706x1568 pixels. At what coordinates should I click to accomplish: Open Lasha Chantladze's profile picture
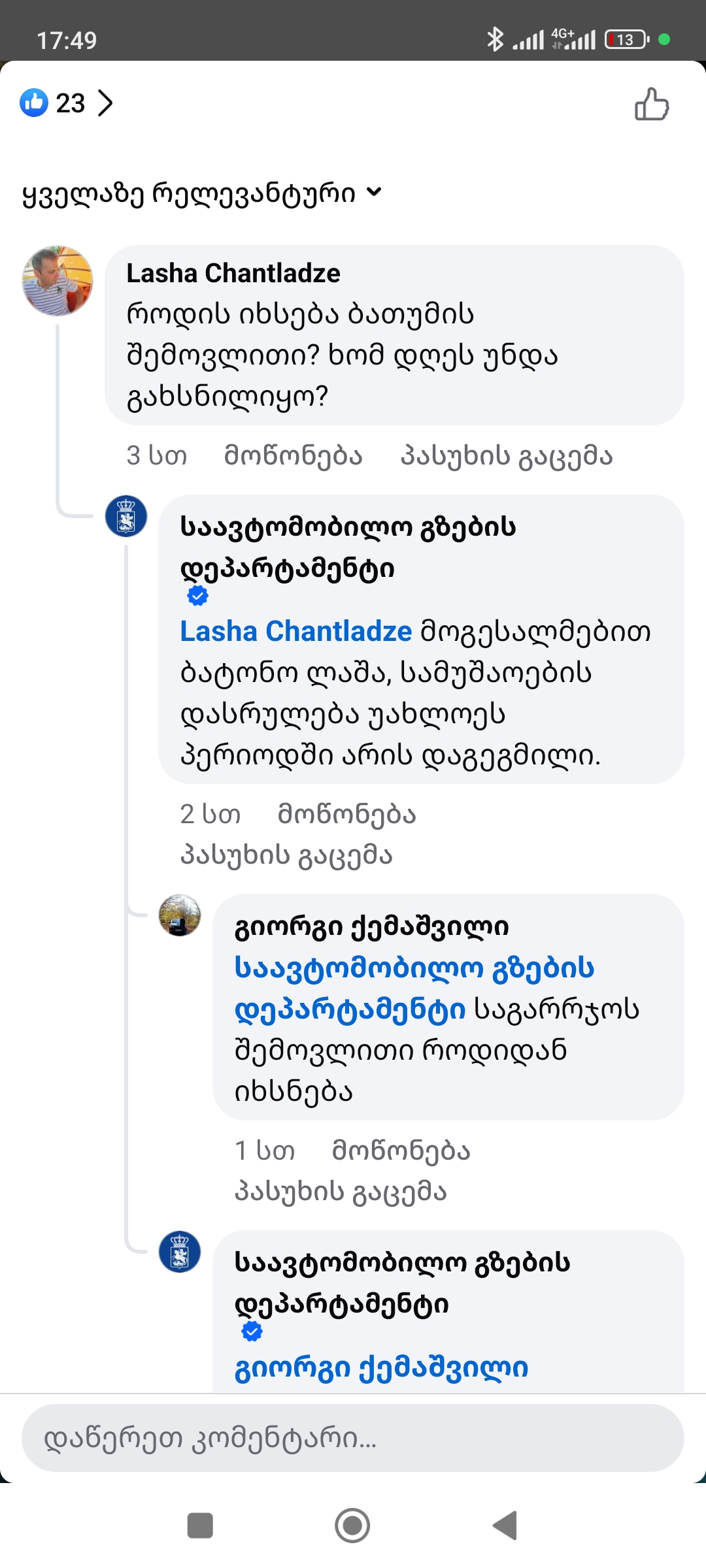[x=58, y=281]
